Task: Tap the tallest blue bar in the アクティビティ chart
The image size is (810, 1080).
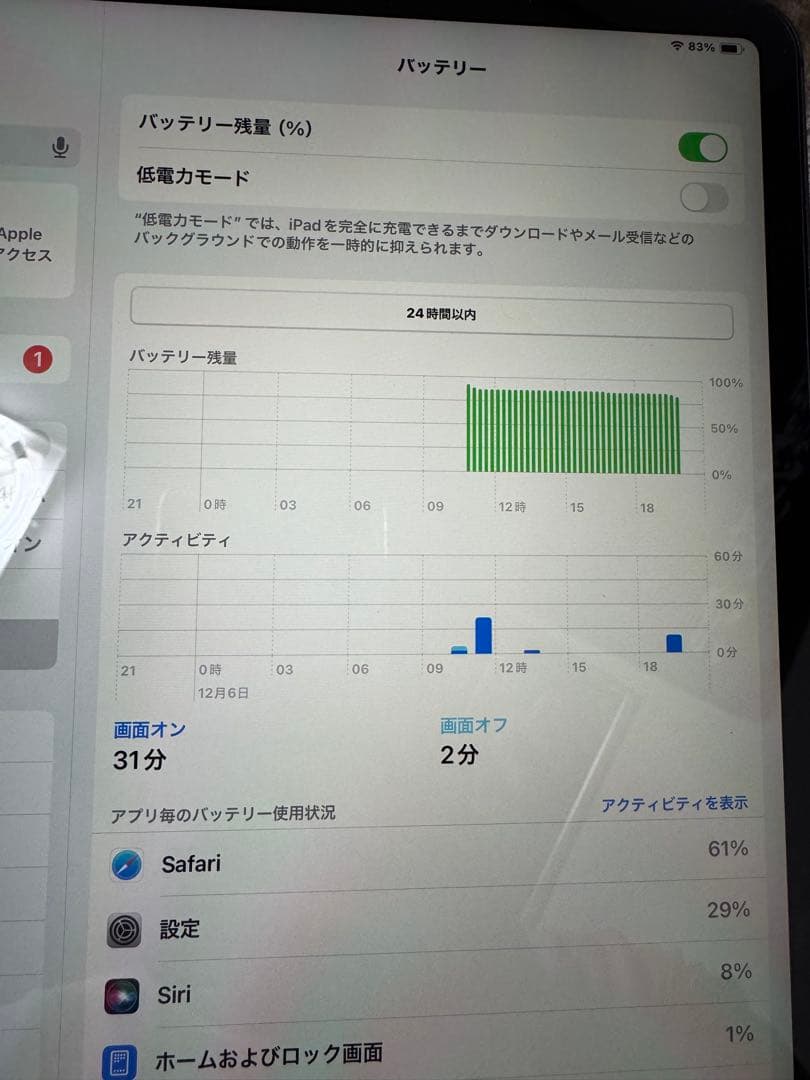Action: click(x=484, y=635)
